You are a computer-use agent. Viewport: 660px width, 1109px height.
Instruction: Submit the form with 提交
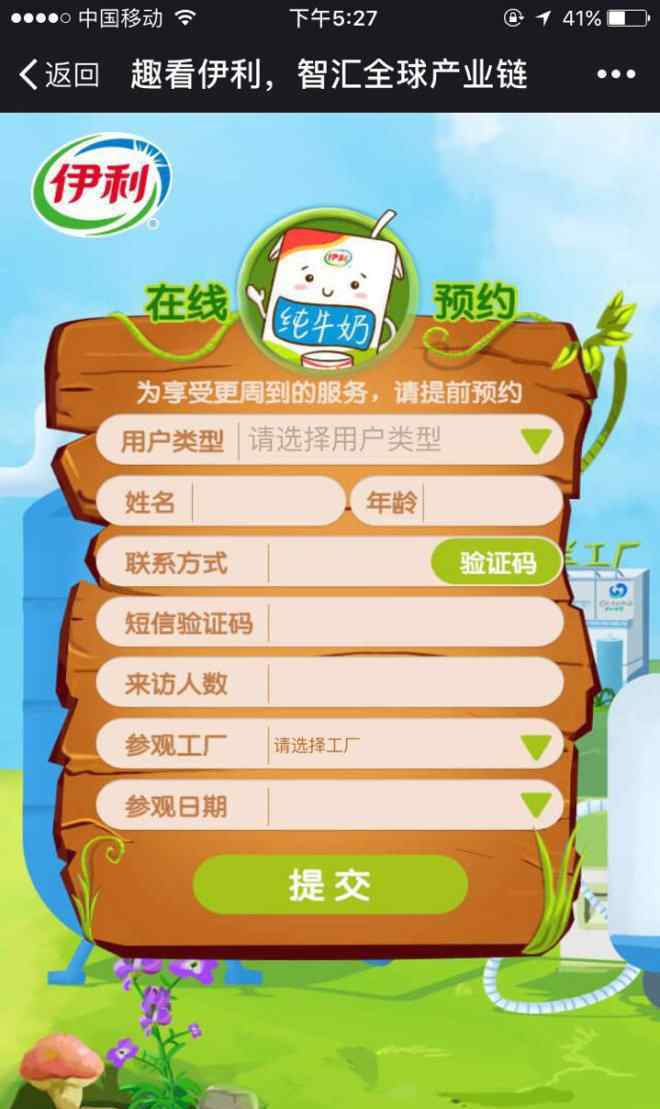tap(330, 885)
